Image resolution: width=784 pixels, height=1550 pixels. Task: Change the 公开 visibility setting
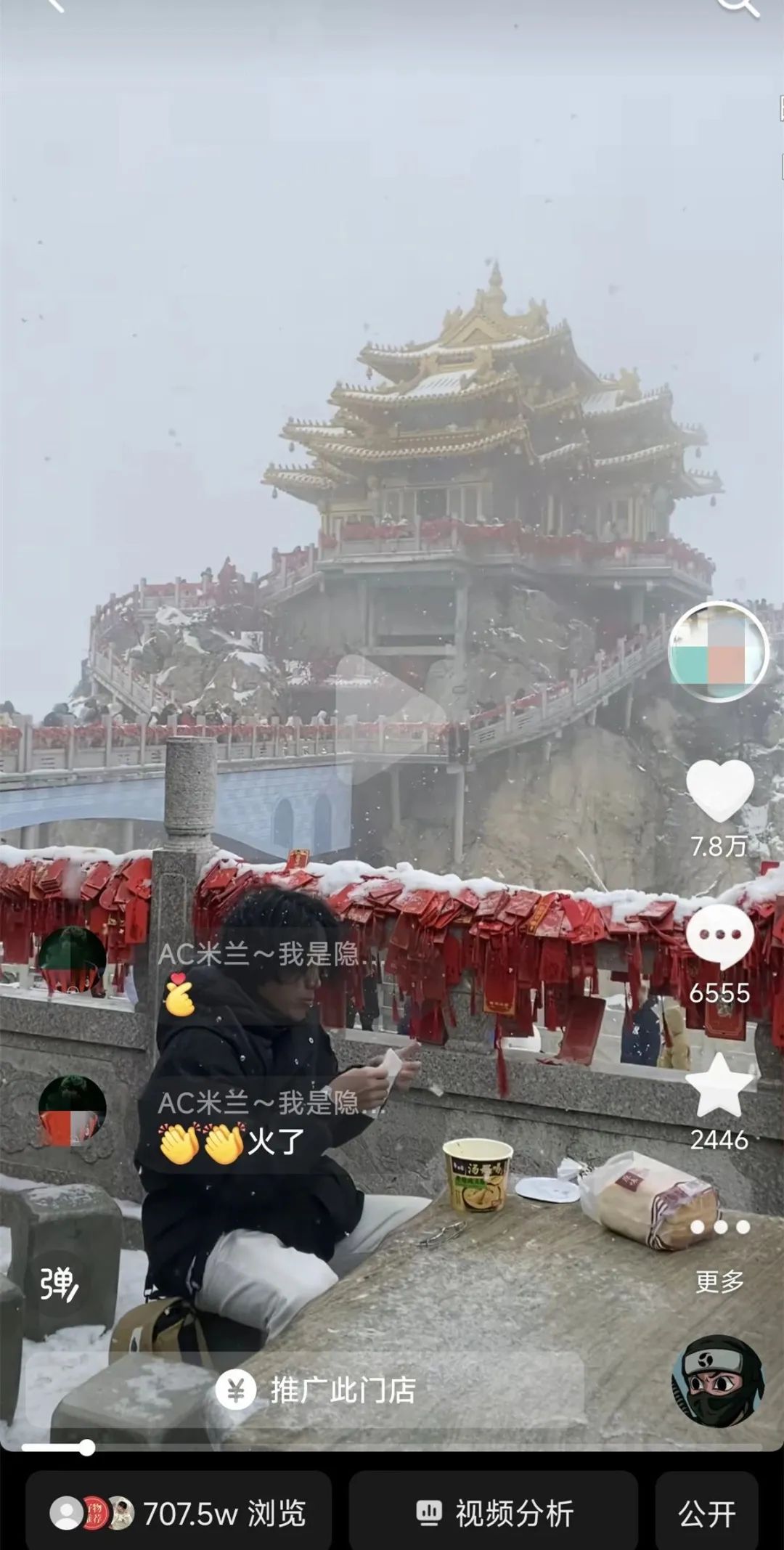pos(707,1514)
